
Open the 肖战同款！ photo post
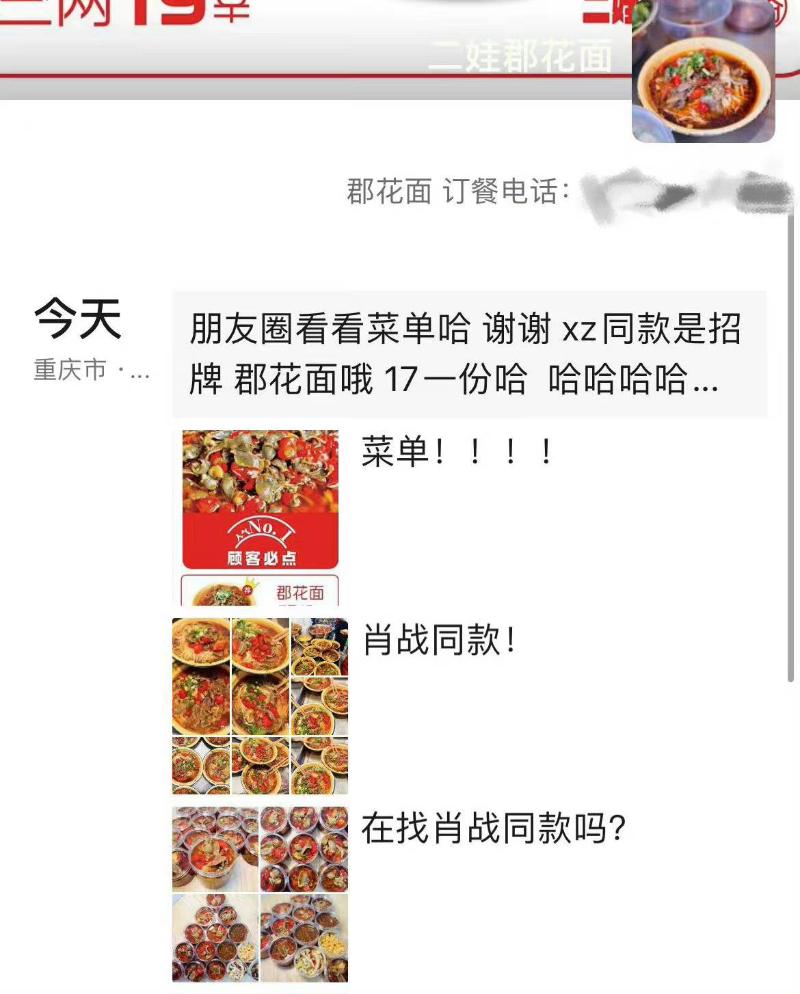[260, 706]
